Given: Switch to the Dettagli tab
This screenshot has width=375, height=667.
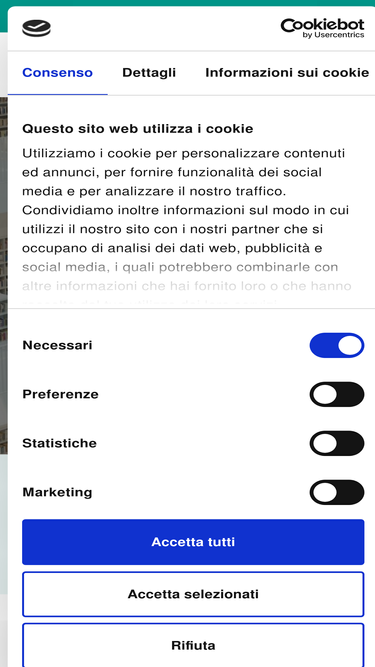Looking at the screenshot, I should 149,73.
